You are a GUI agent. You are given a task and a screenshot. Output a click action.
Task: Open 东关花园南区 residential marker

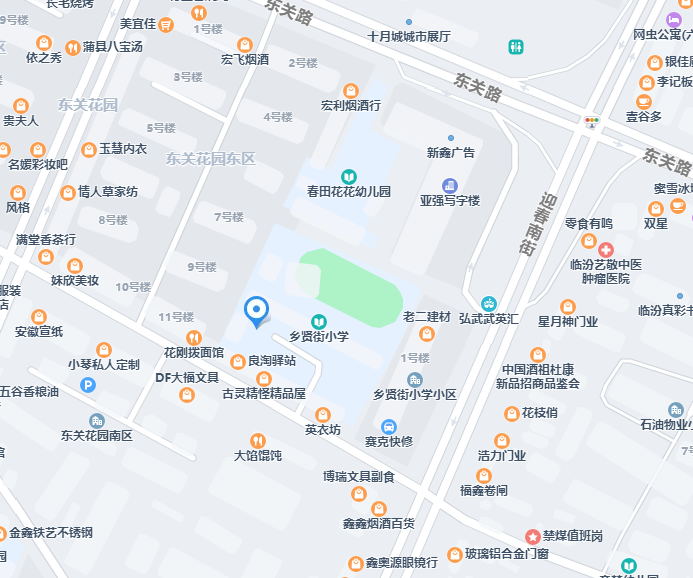point(97,421)
